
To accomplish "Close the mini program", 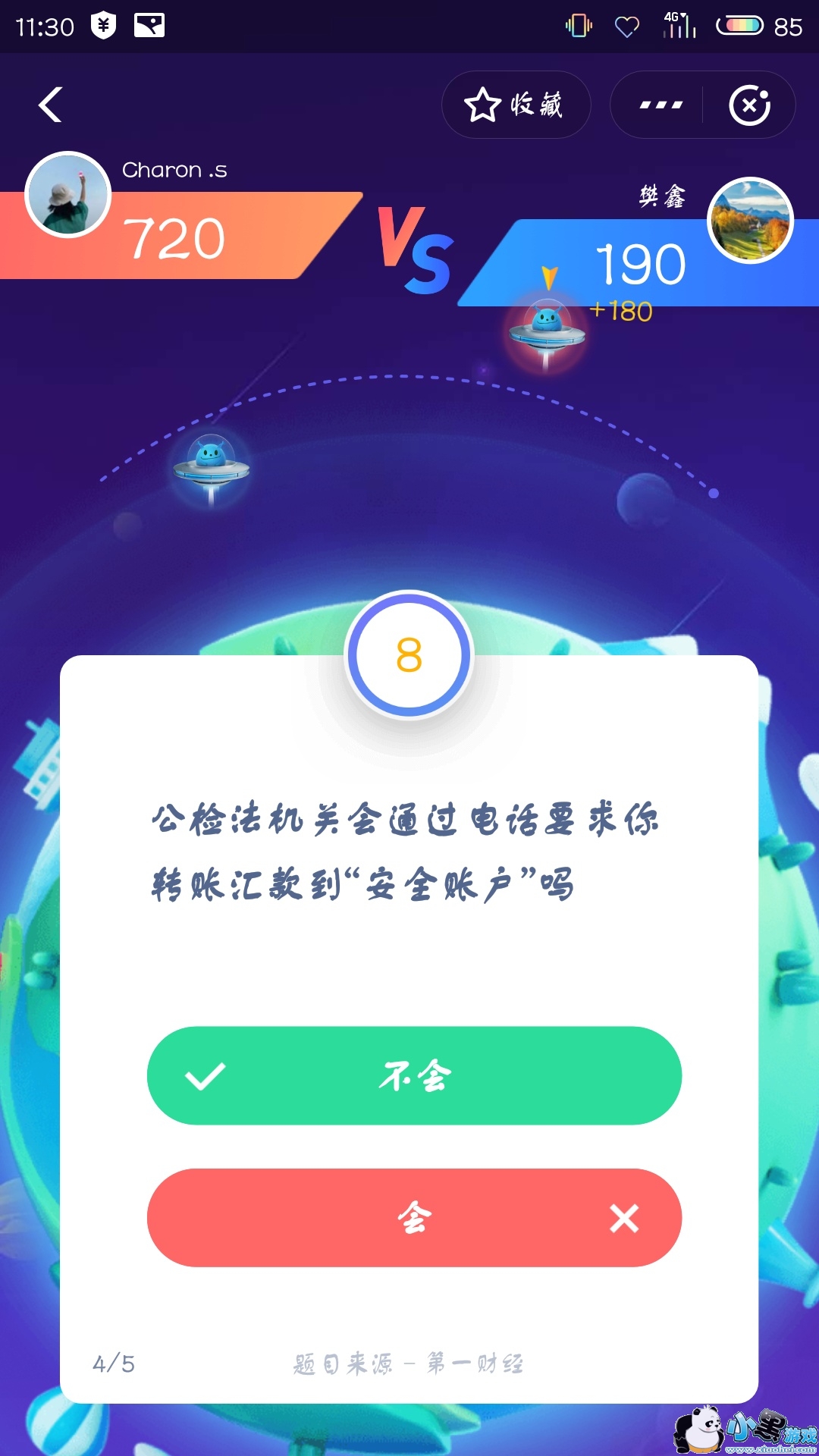I will pos(749,105).
